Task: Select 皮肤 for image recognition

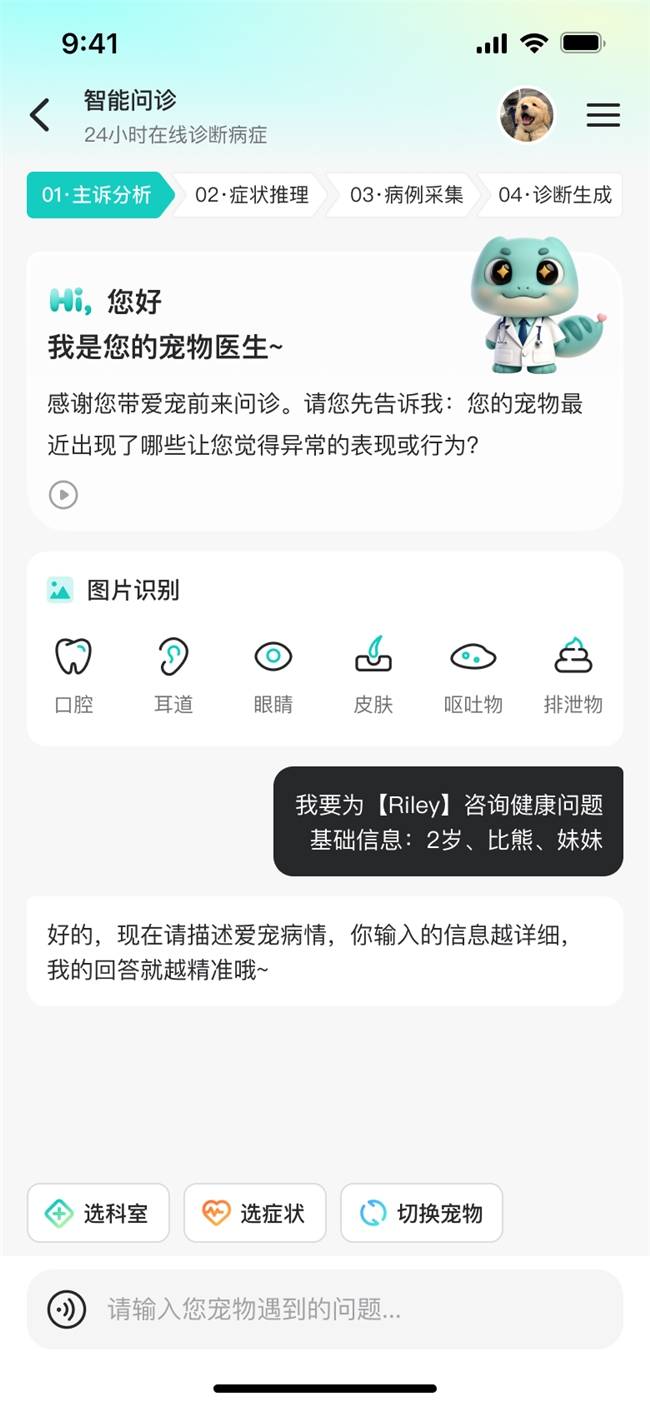Action: point(373,674)
